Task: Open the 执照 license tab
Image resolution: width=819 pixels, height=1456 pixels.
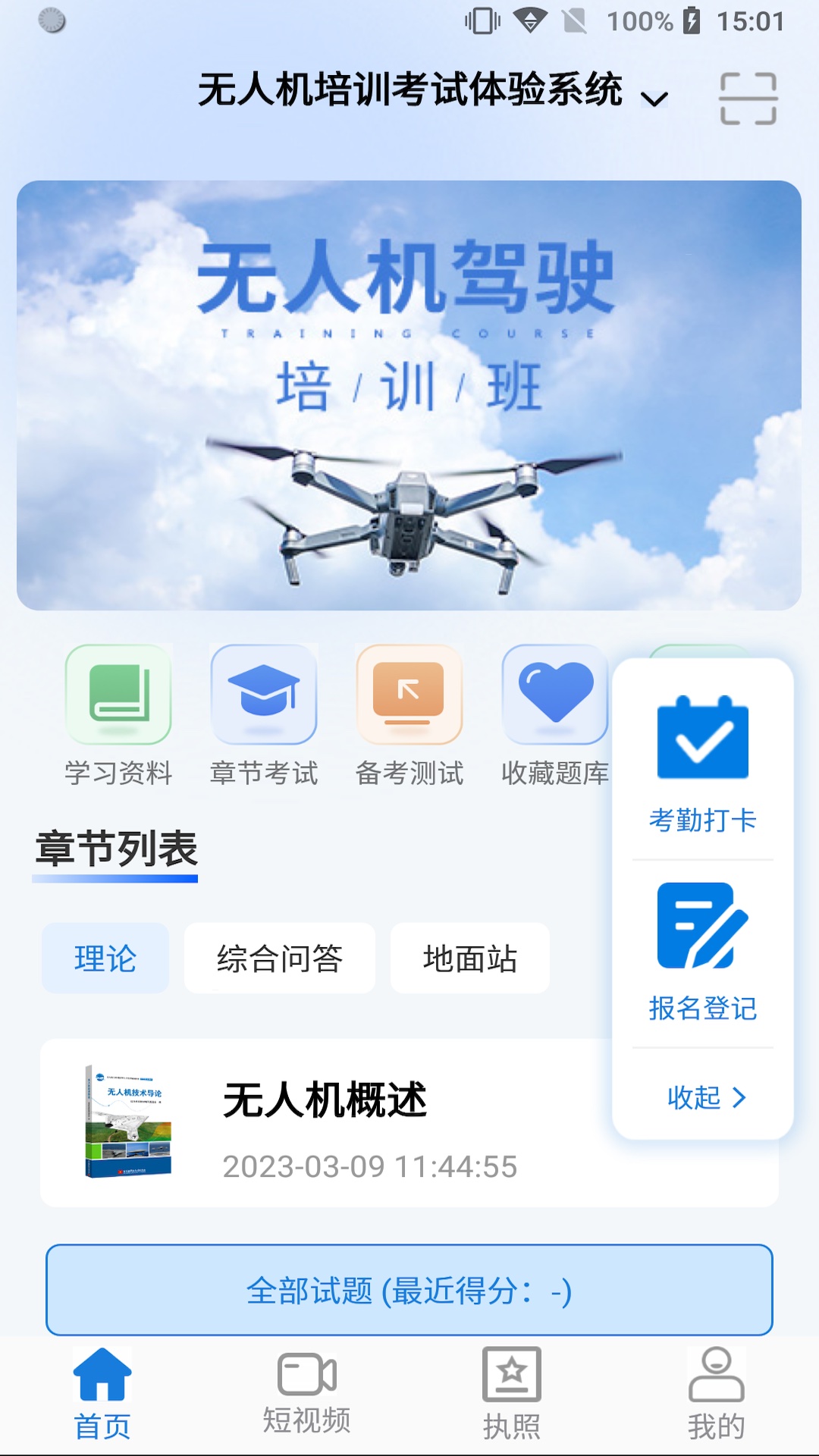Action: pos(512,1394)
